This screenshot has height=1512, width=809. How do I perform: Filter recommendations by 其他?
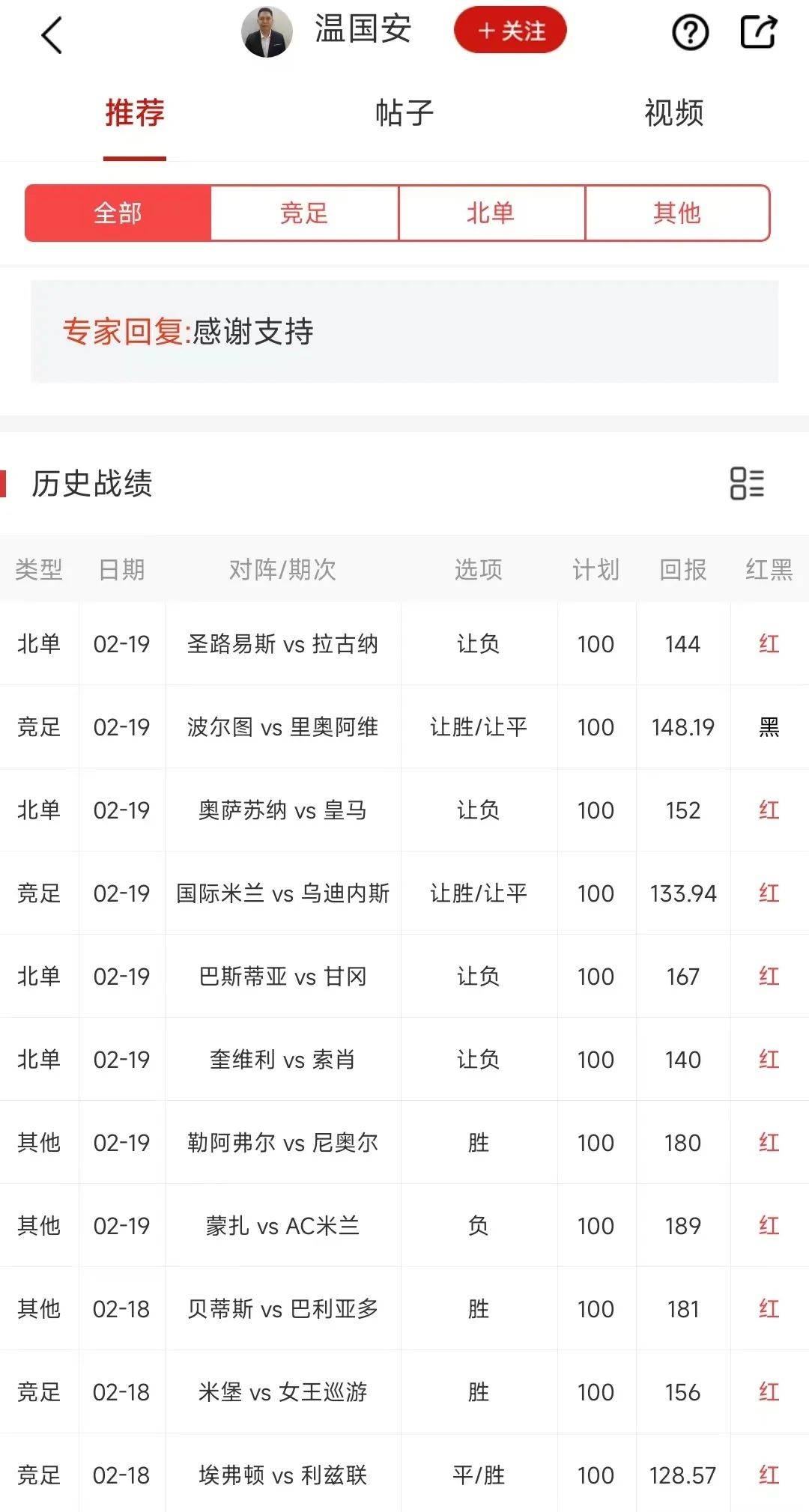[676, 213]
